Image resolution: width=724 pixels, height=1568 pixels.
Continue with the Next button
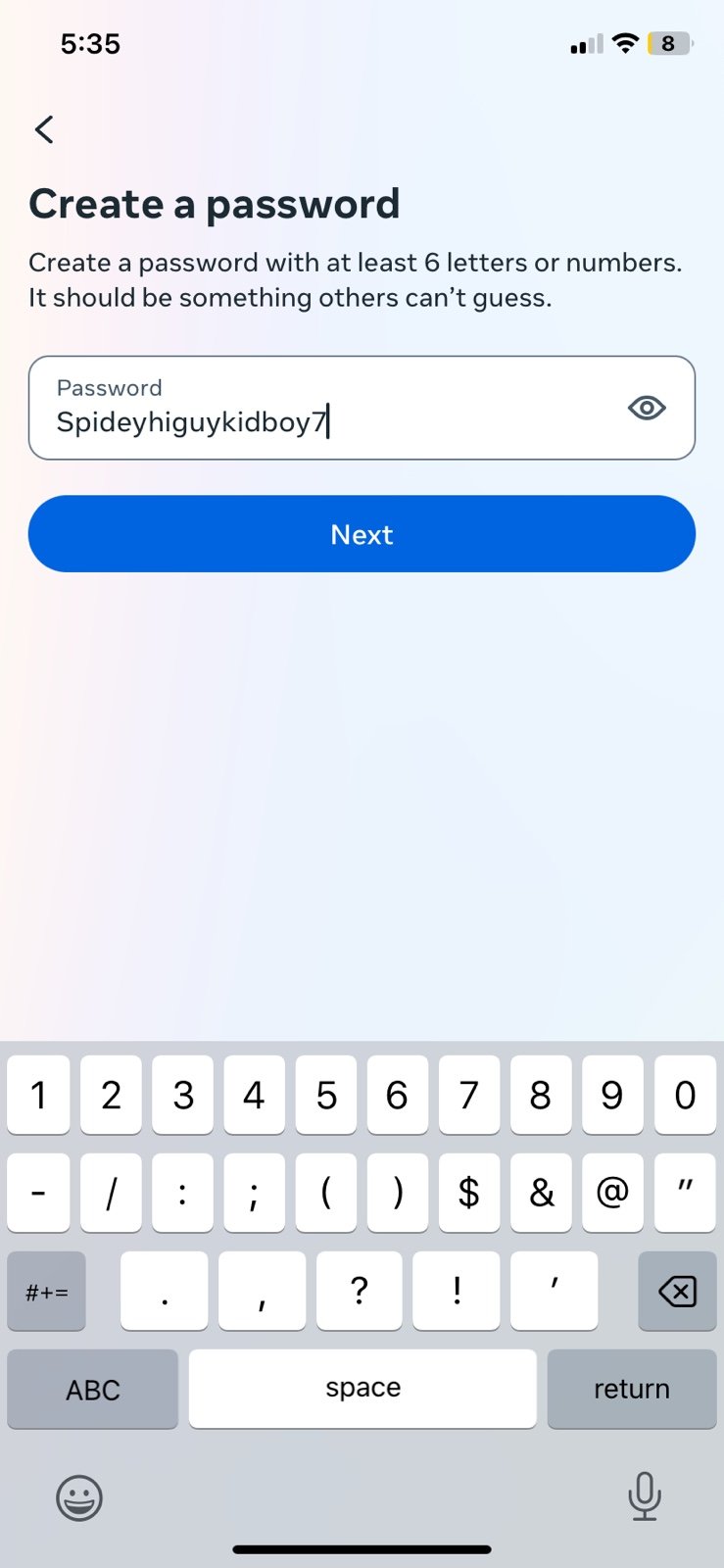362,534
